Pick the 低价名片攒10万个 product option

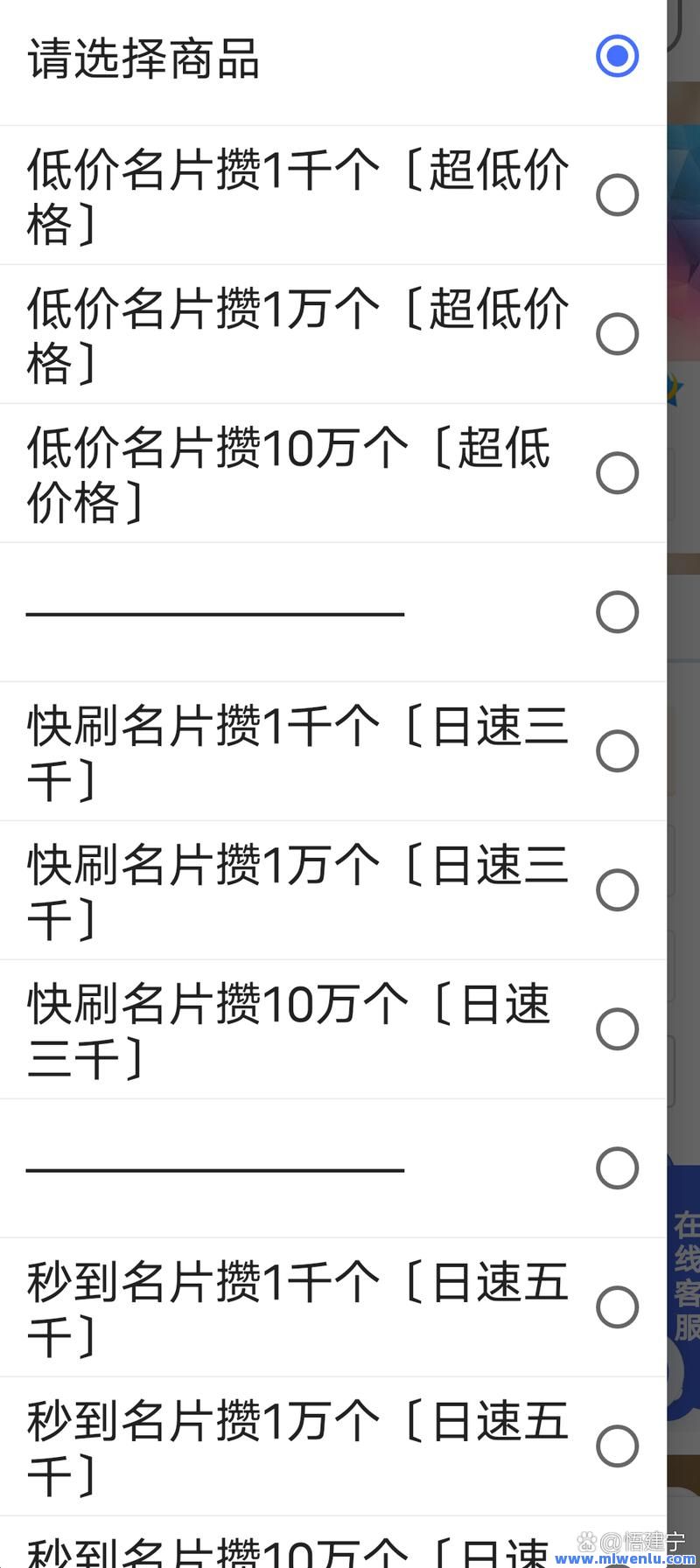(x=617, y=472)
